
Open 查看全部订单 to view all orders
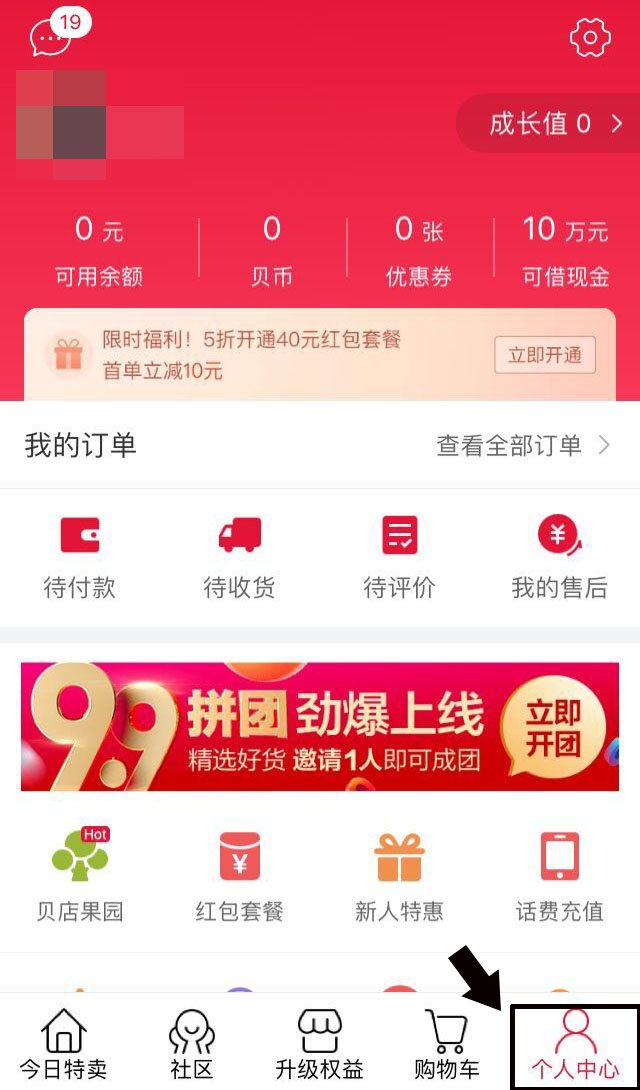(x=522, y=445)
